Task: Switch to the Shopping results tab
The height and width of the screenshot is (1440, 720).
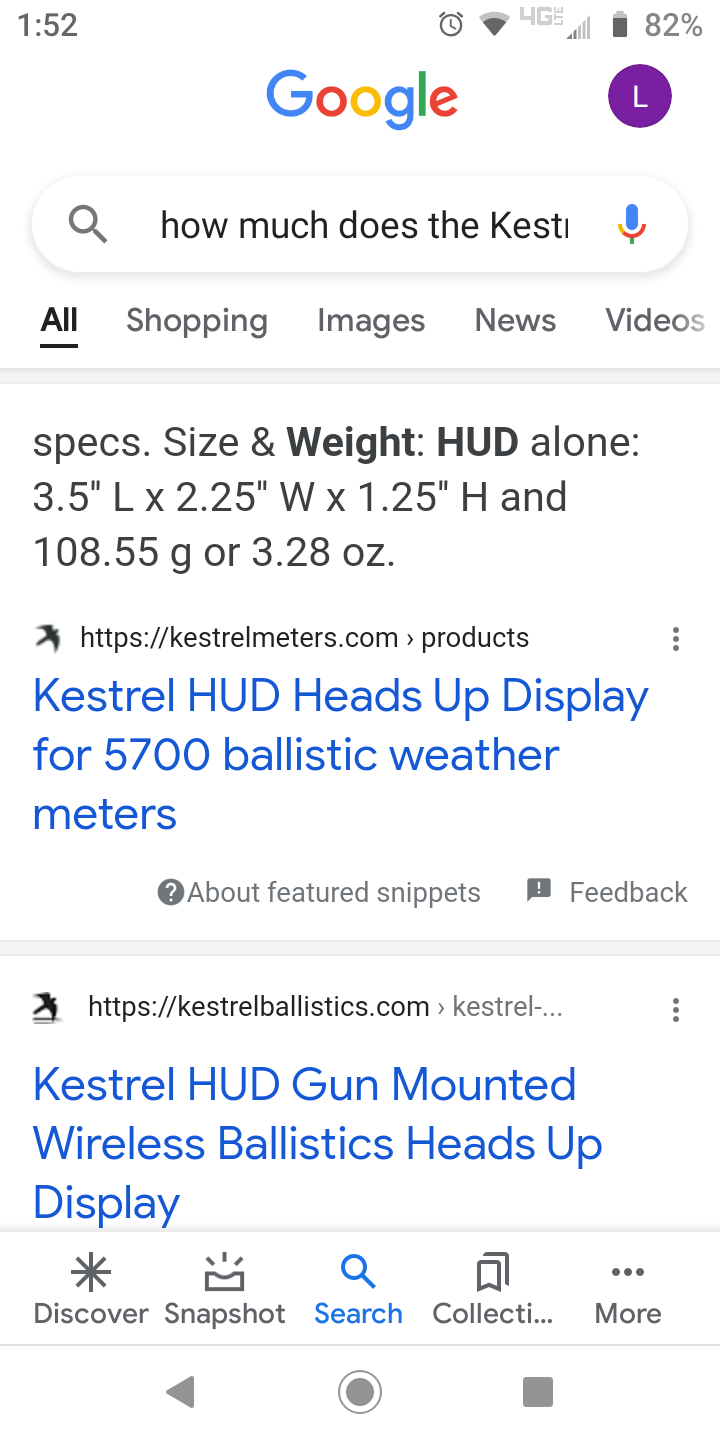Action: [x=197, y=320]
